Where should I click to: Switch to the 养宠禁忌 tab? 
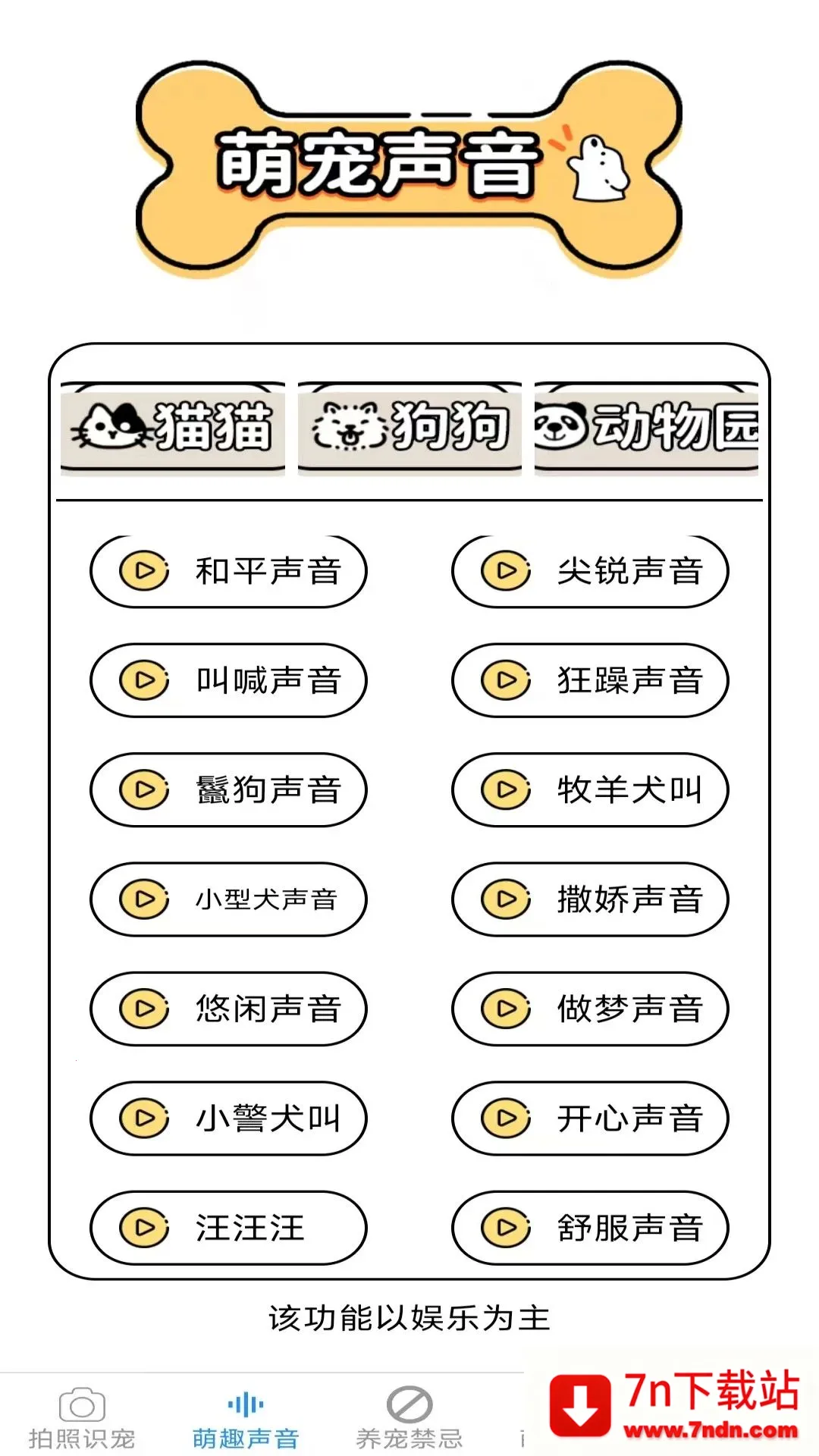click(409, 1418)
